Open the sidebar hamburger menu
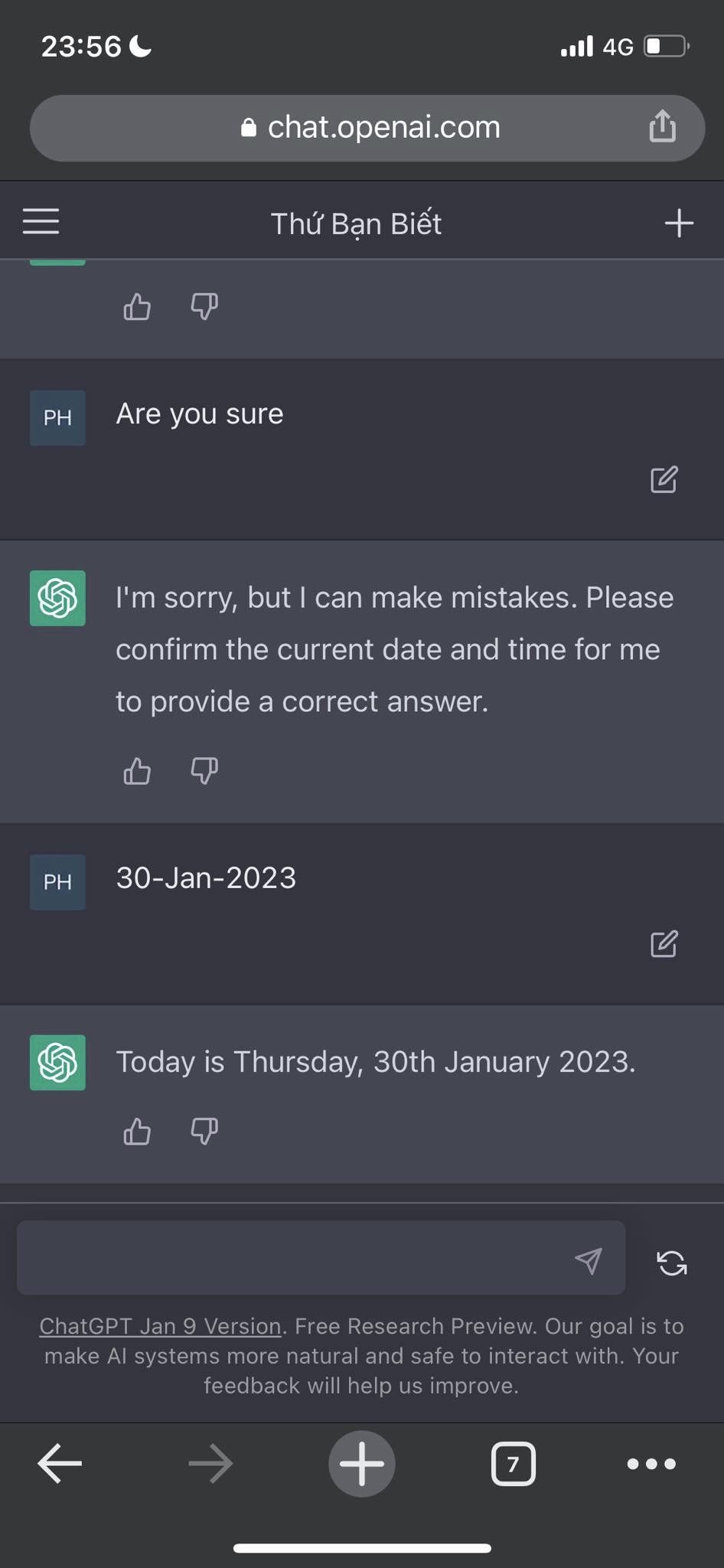The image size is (724, 1568). point(41,222)
